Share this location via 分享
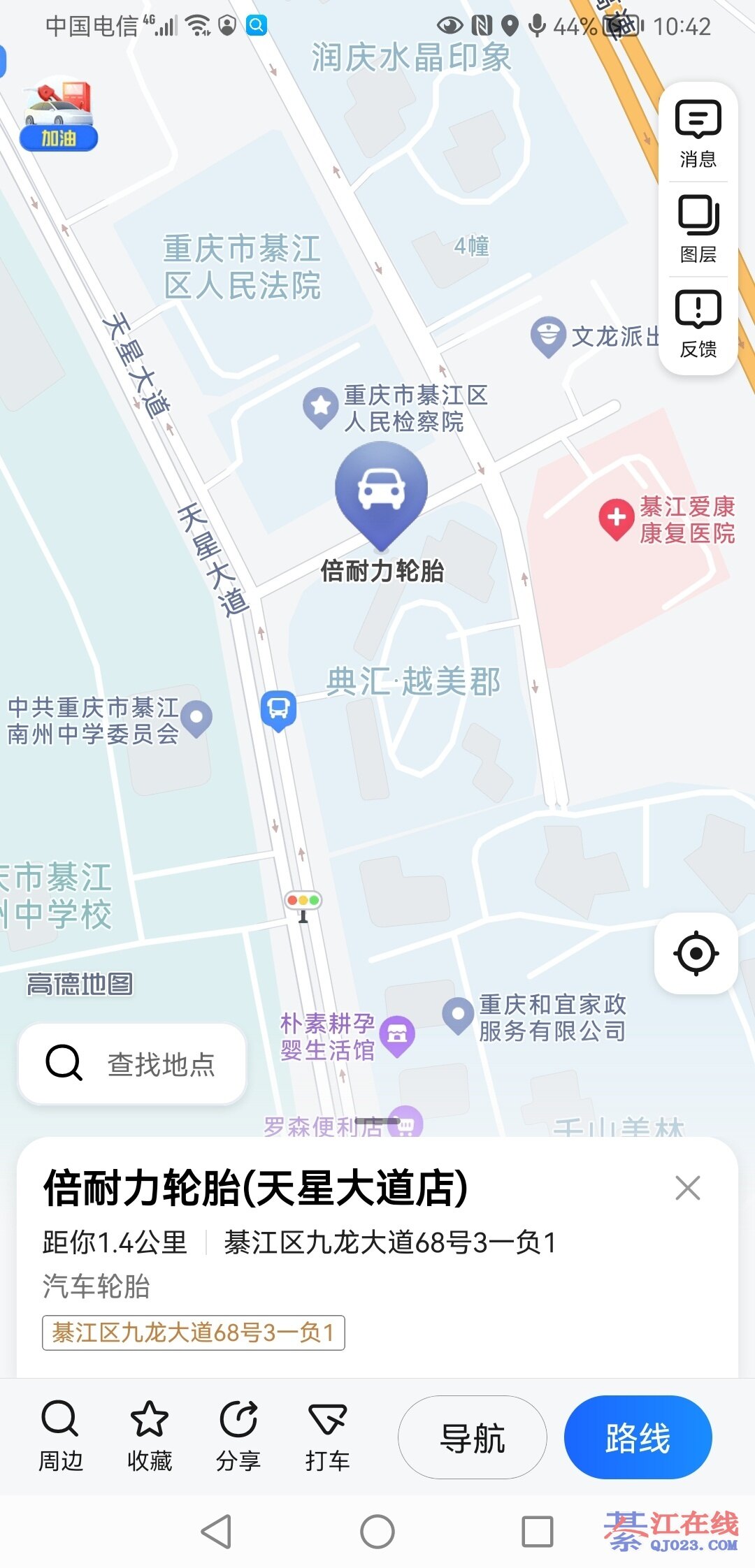Viewport: 755px width, 1568px height. 238,1437
